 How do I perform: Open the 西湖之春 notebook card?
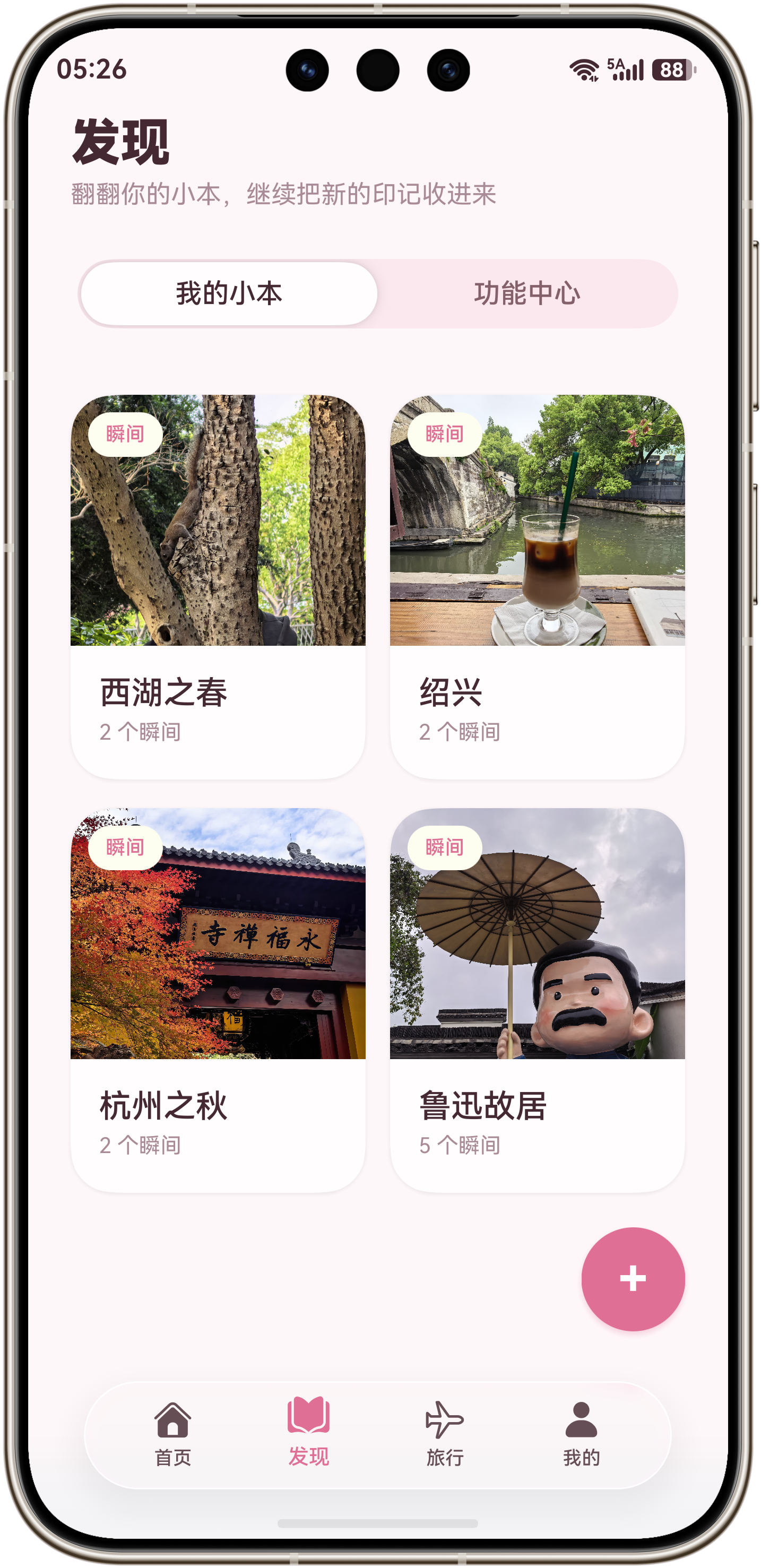tap(218, 587)
